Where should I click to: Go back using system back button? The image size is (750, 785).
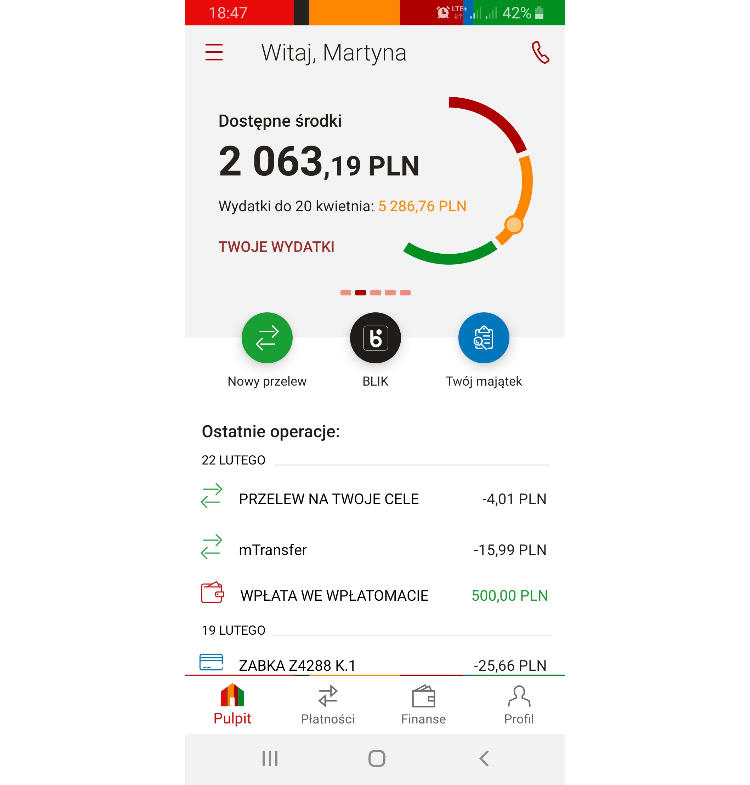click(484, 759)
